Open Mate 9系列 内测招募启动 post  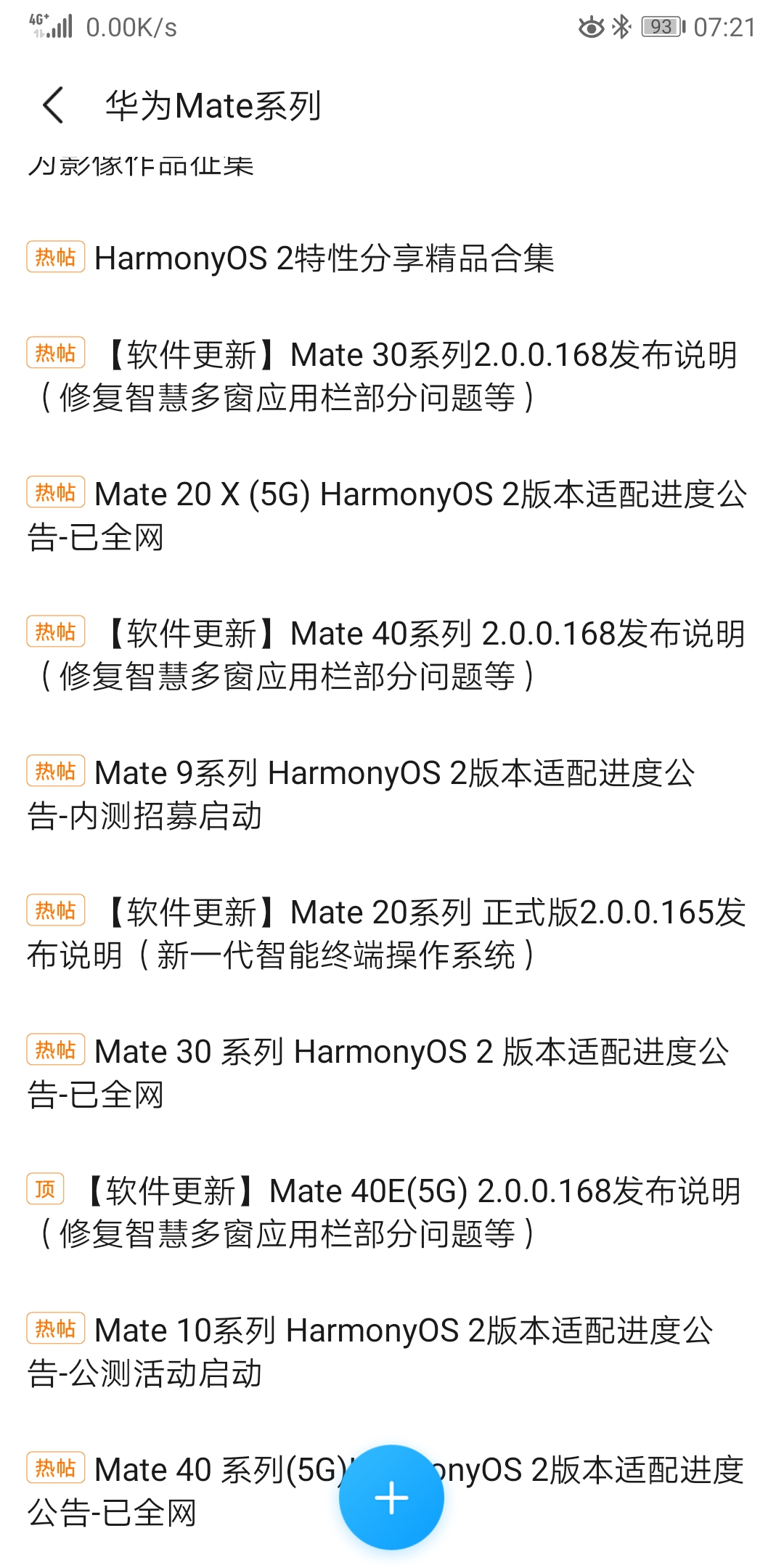363,794
